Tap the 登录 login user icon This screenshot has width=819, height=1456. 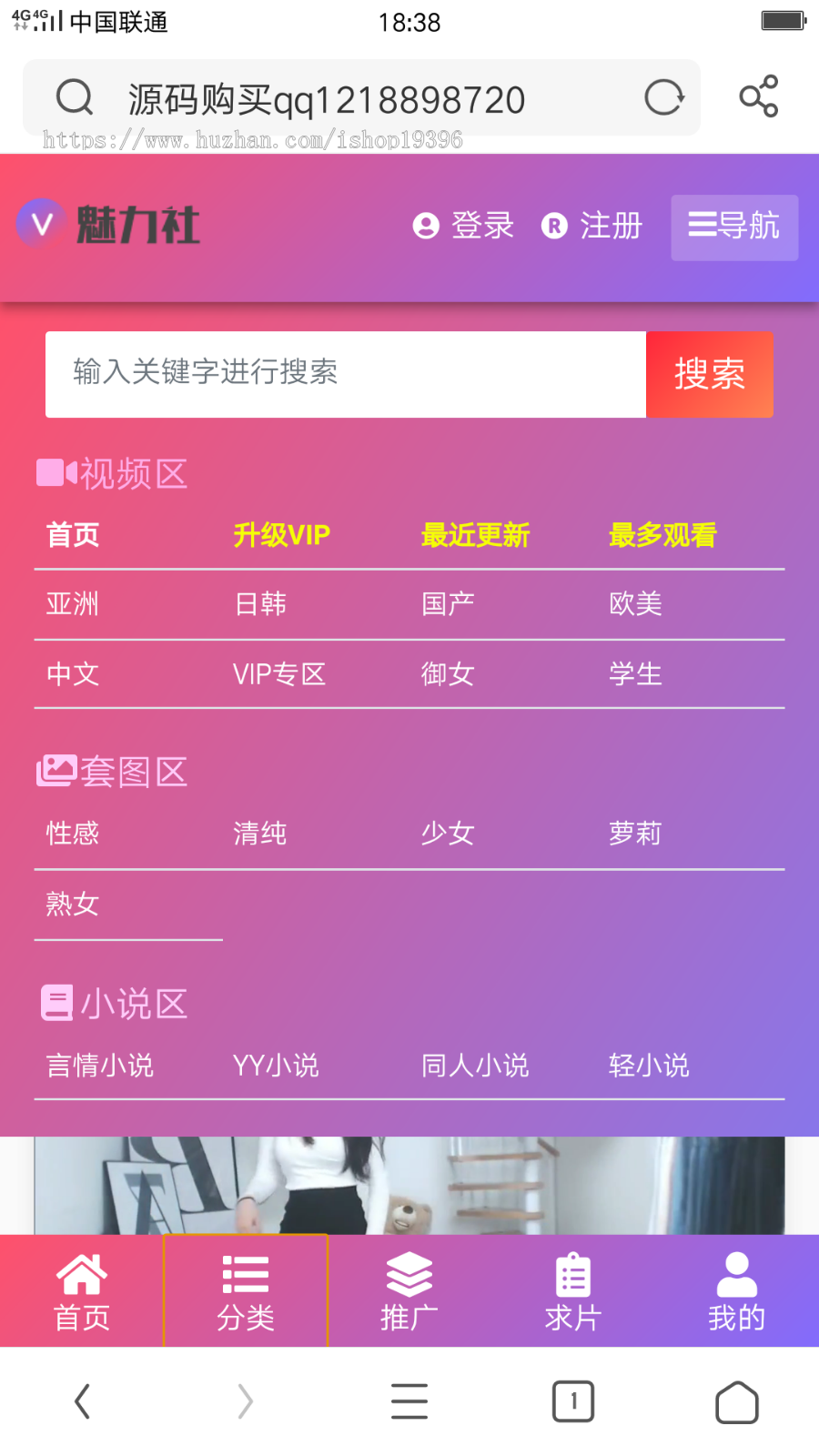tap(426, 227)
